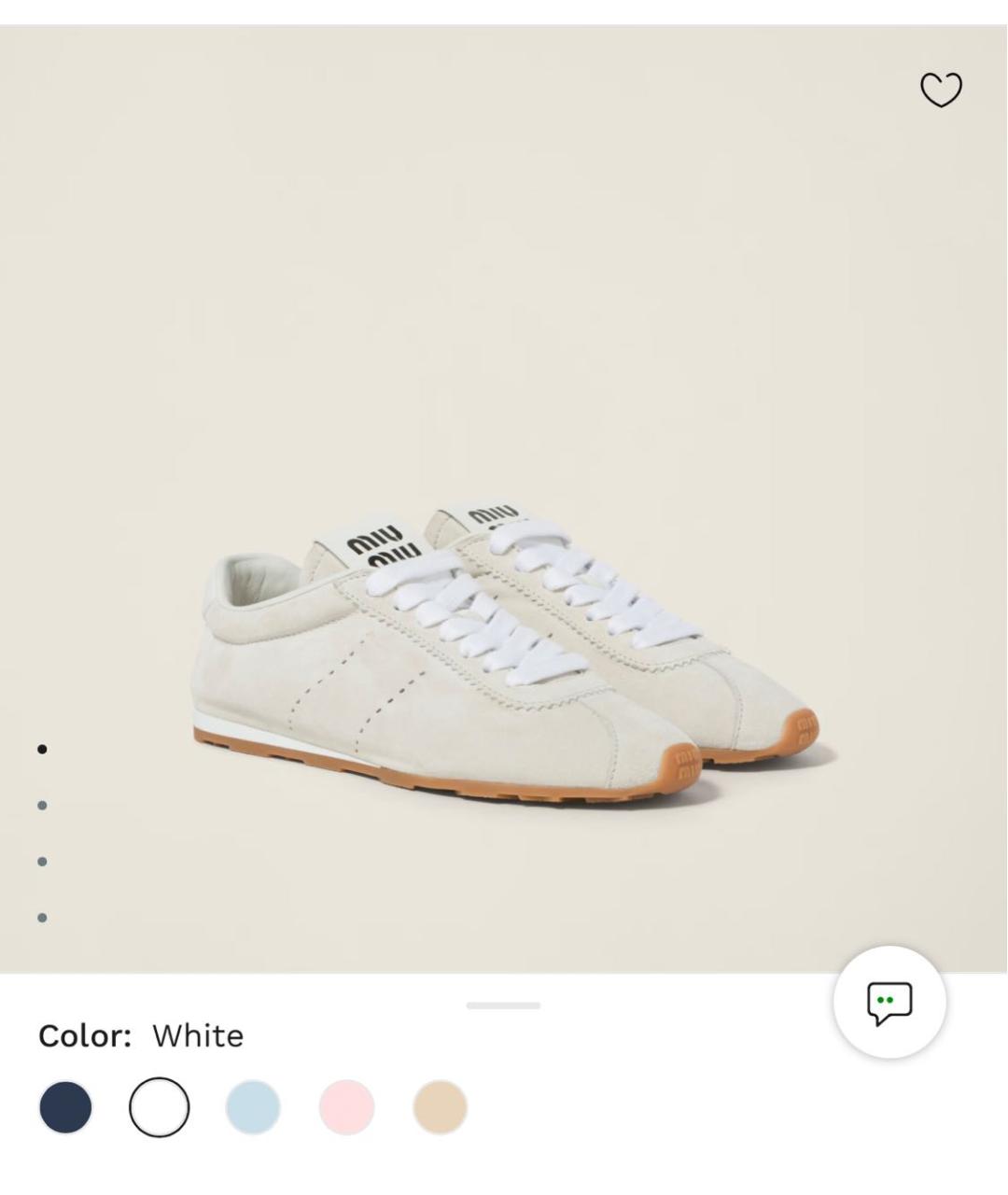Choose the beige color swatch
The height and width of the screenshot is (1195, 1008).
[x=440, y=1107]
